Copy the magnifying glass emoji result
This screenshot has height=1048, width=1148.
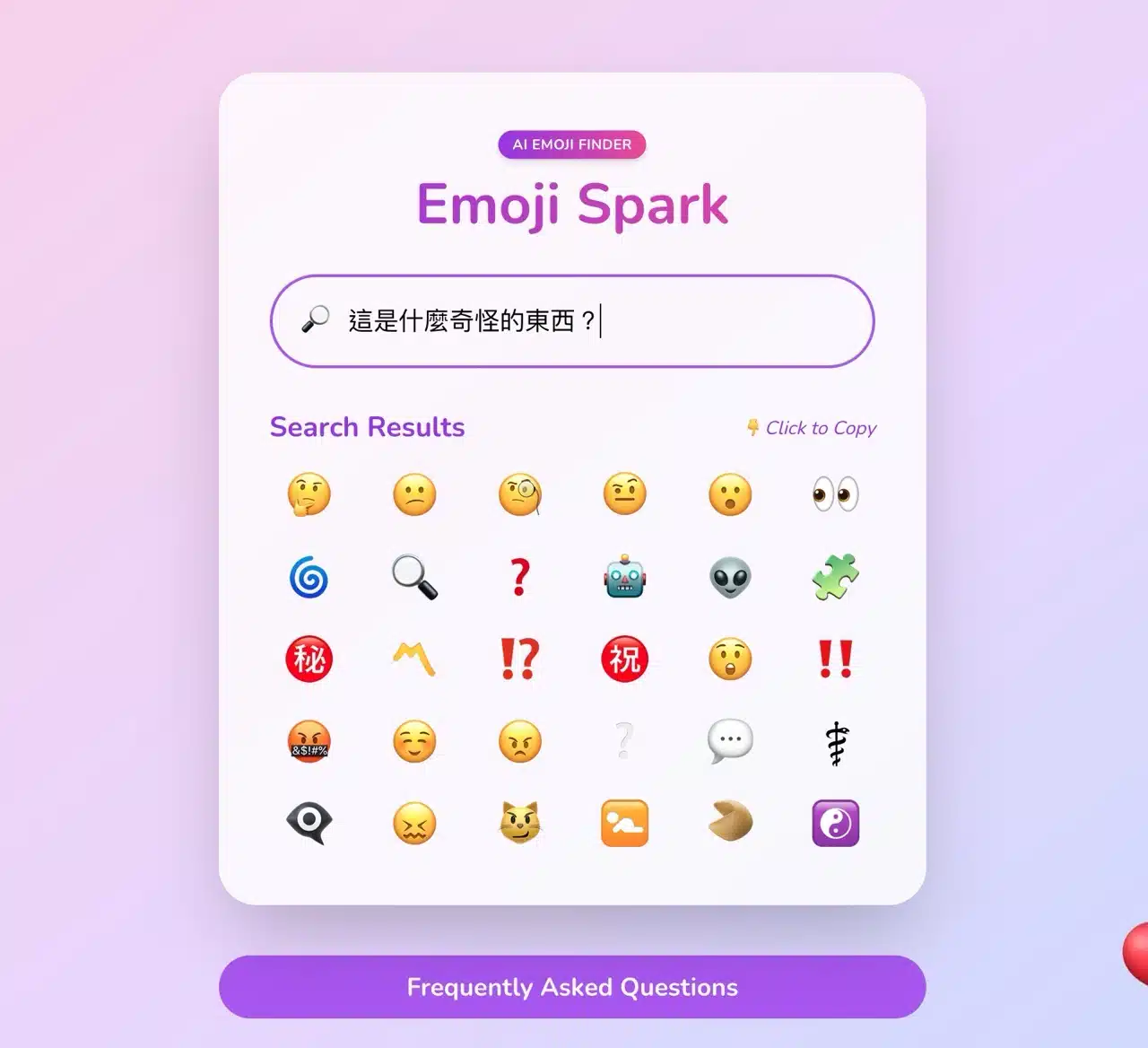[414, 577]
